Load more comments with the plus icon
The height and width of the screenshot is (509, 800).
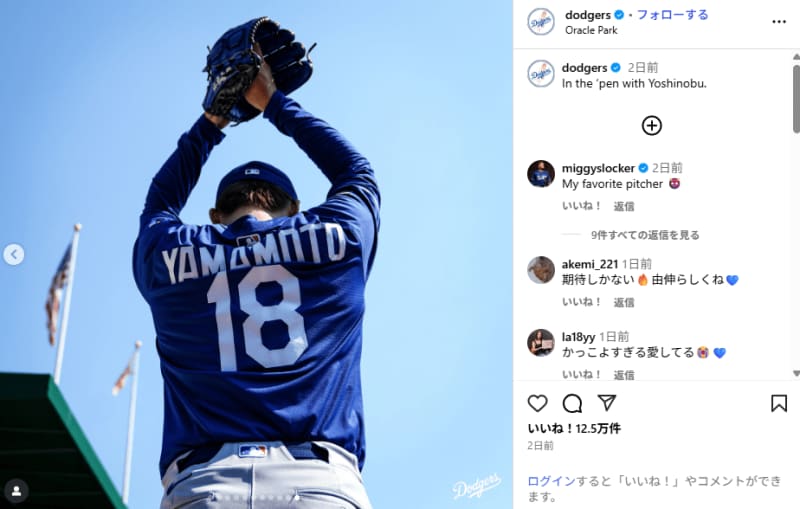coord(652,125)
